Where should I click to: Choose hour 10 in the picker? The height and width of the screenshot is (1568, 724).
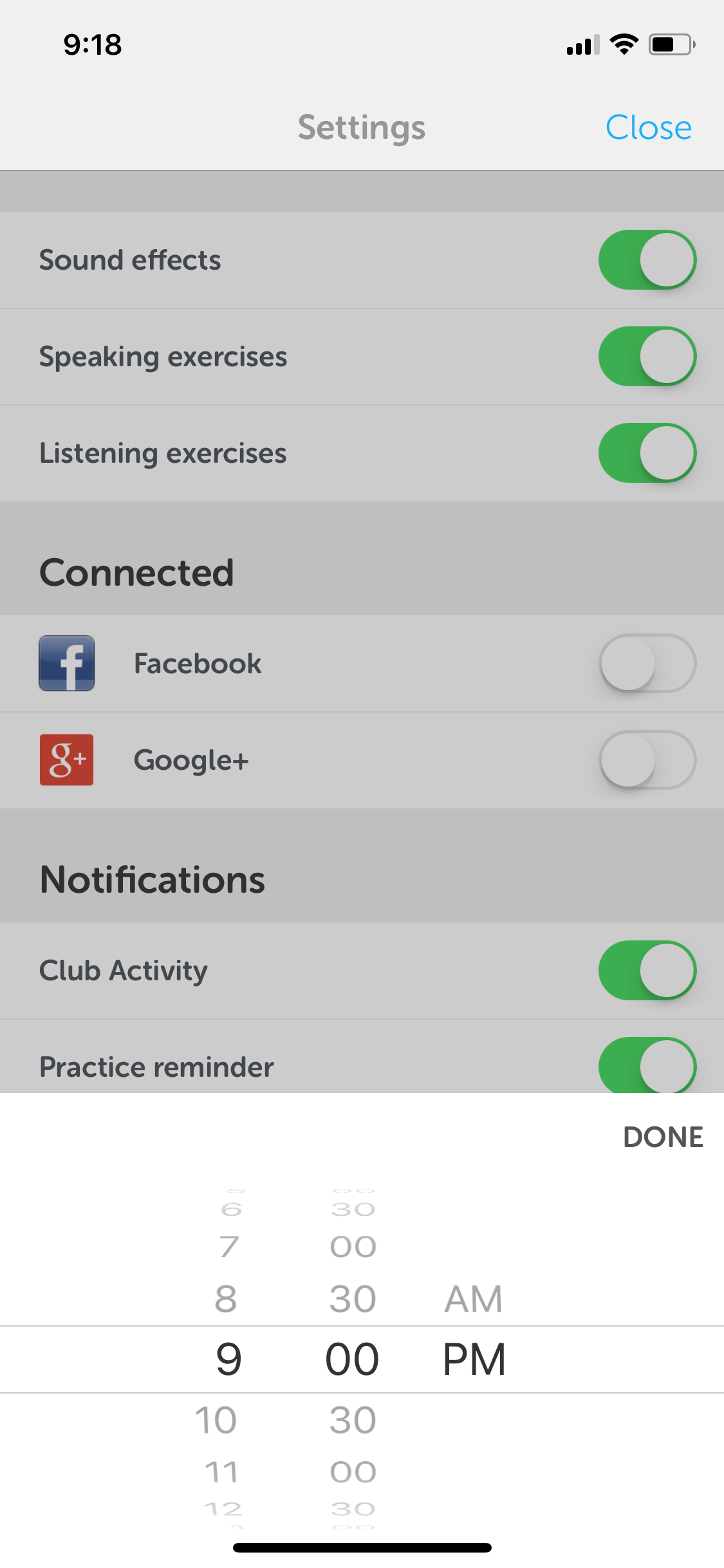(216, 1420)
